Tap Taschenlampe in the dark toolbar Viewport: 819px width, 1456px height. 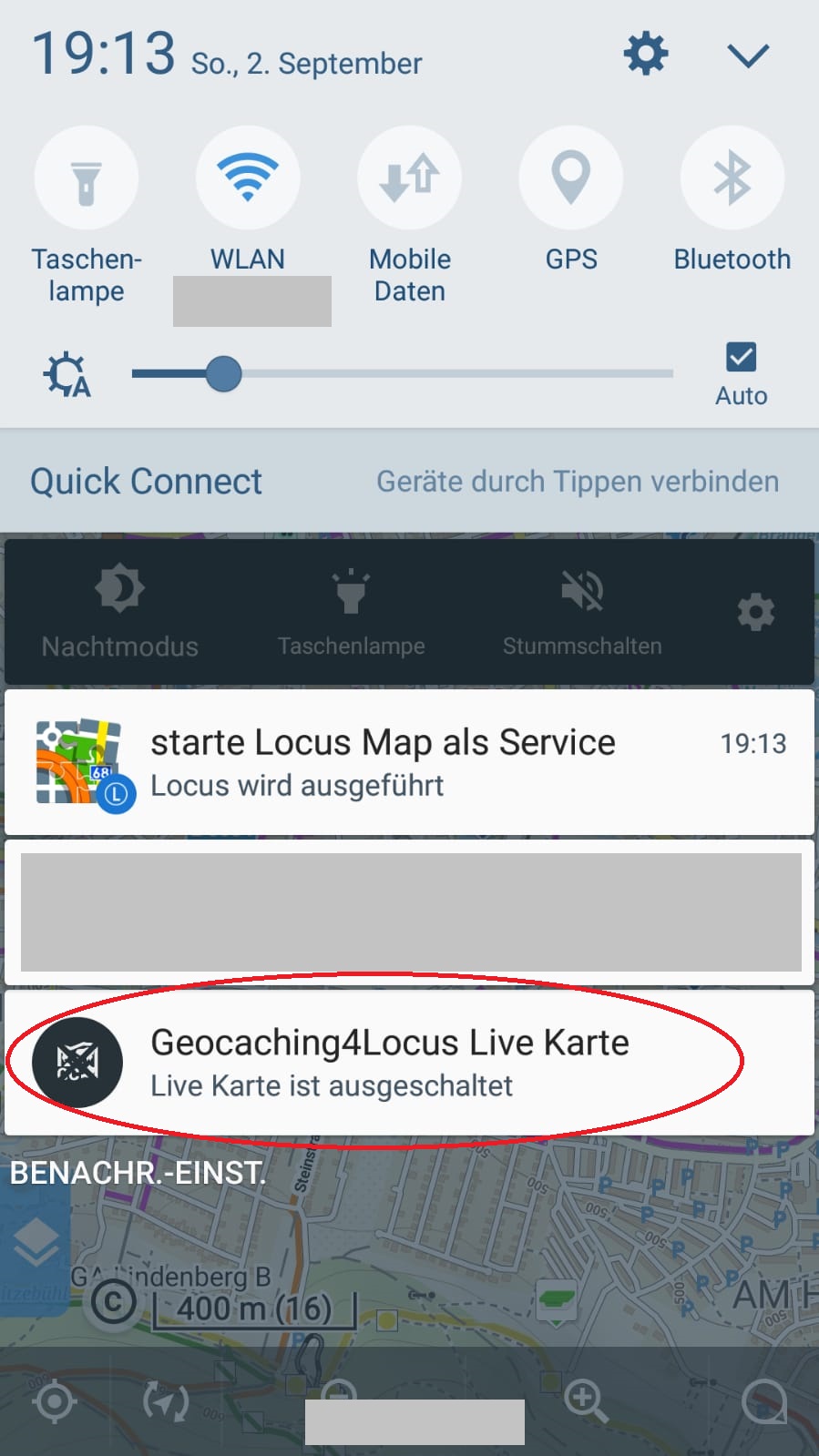pyautogui.click(x=351, y=610)
